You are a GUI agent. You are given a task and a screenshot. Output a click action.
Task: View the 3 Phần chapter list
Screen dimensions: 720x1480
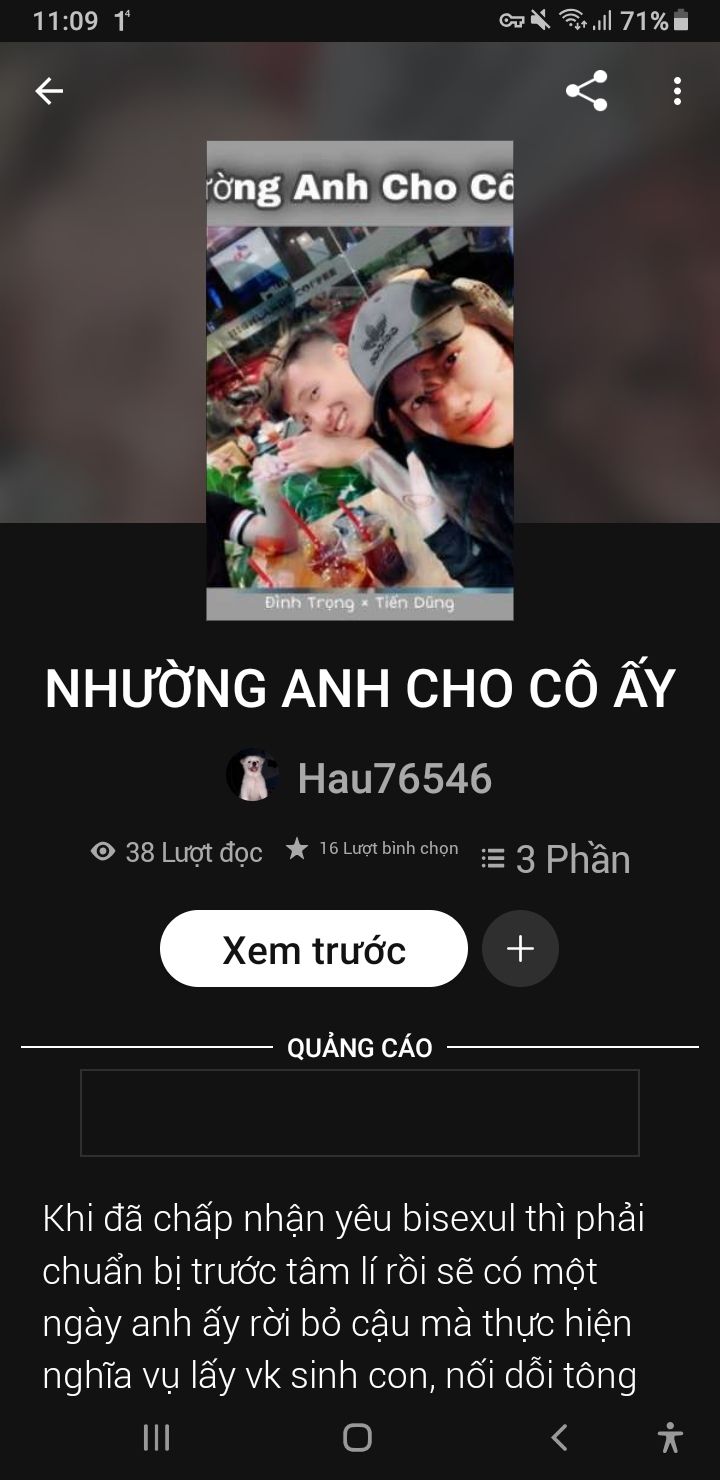[556, 859]
